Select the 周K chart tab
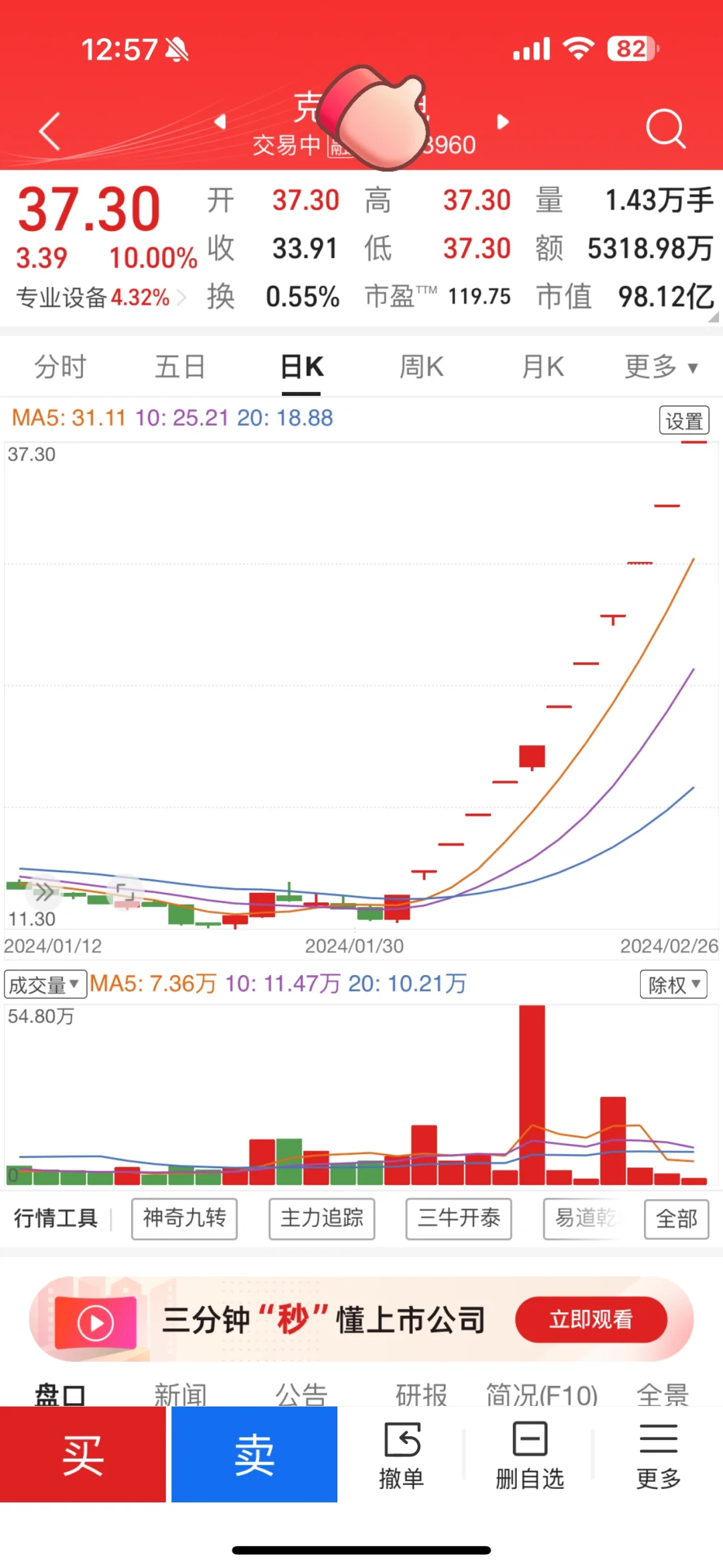This screenshot has width=723, height=1568. (421, 367)
